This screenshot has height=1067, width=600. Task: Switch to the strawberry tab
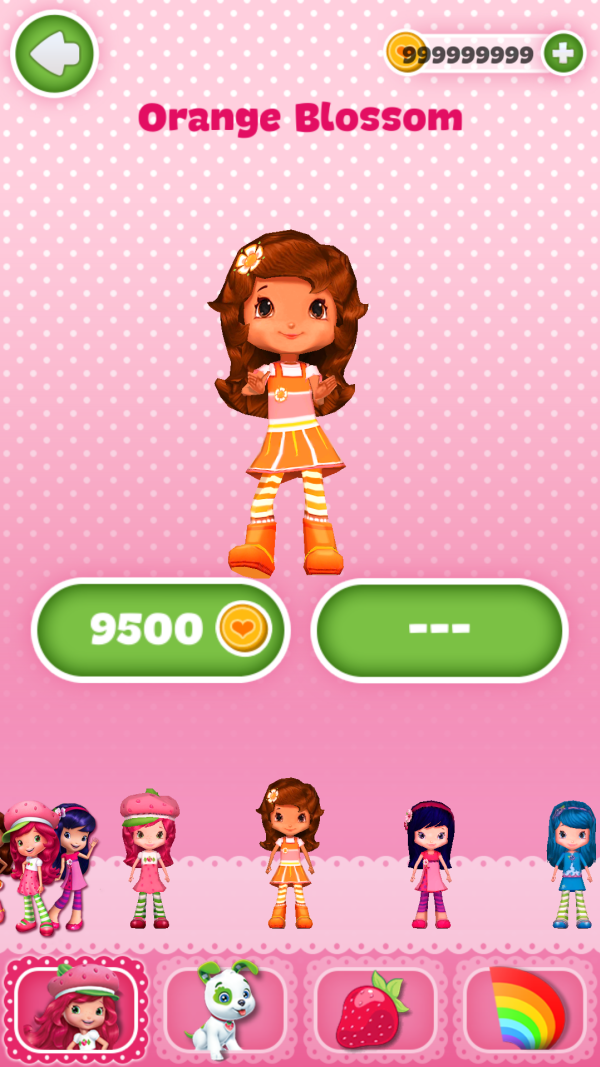coord(374,1008)
